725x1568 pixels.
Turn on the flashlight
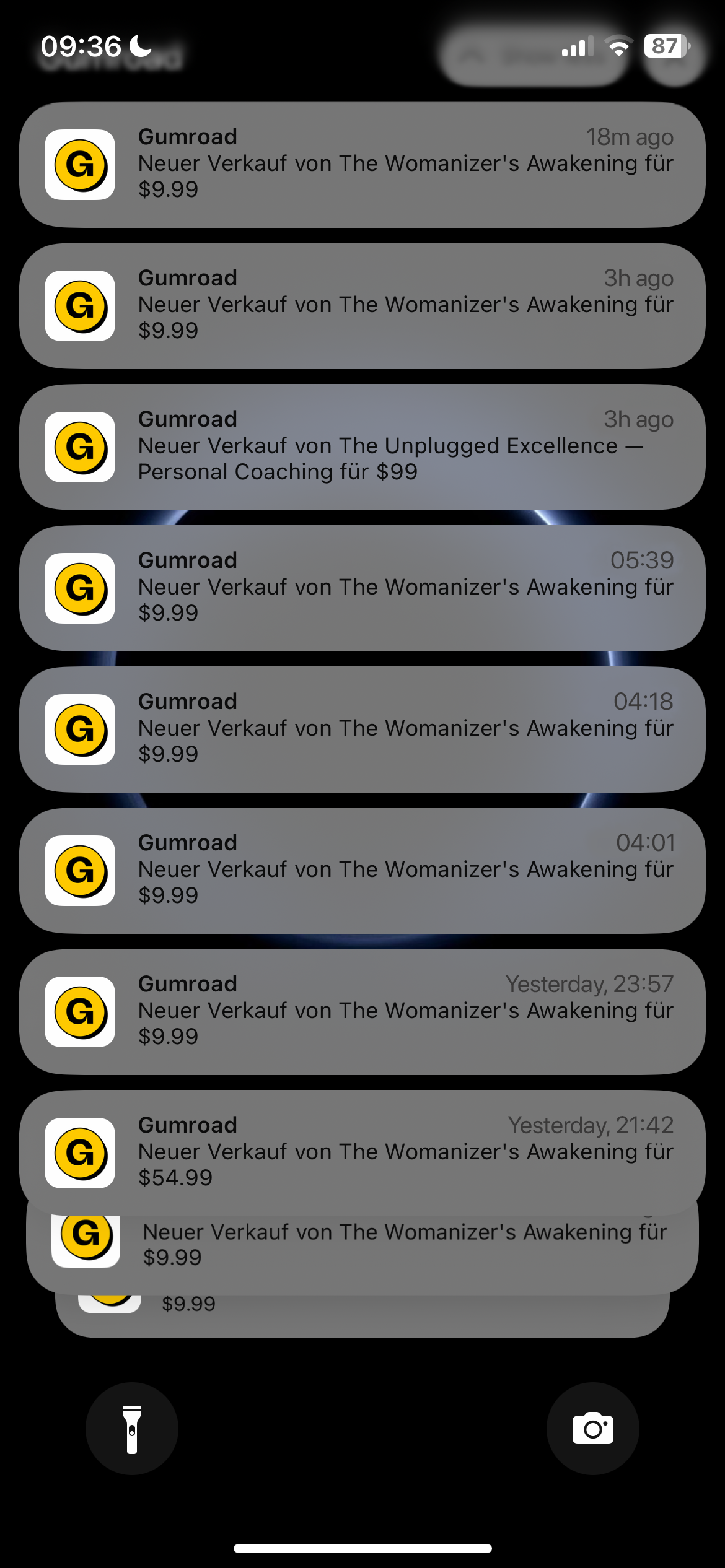pos(132,1429)
